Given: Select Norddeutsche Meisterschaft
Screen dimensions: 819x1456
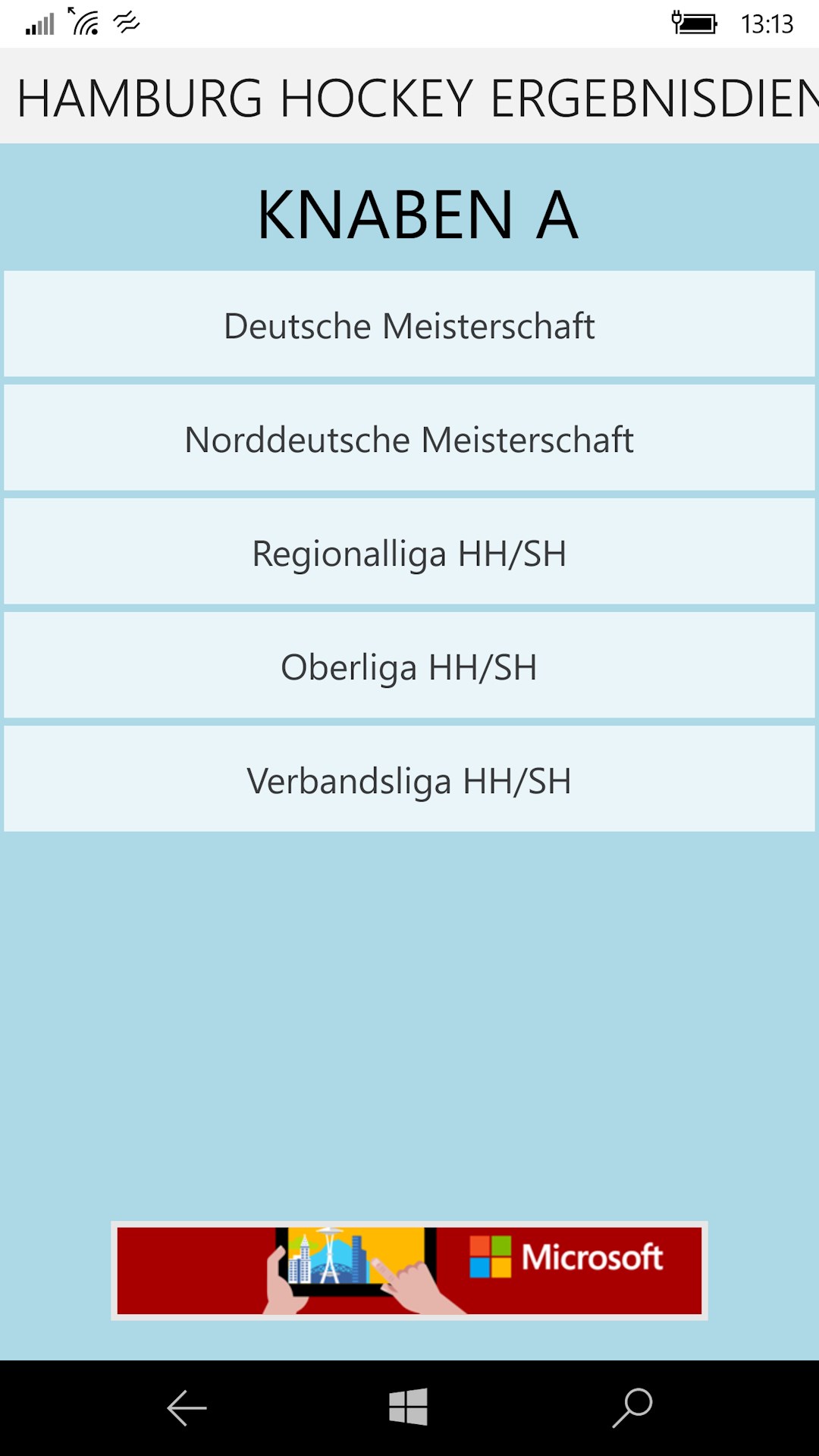Looking at the screenshot, I should [409, 438].
